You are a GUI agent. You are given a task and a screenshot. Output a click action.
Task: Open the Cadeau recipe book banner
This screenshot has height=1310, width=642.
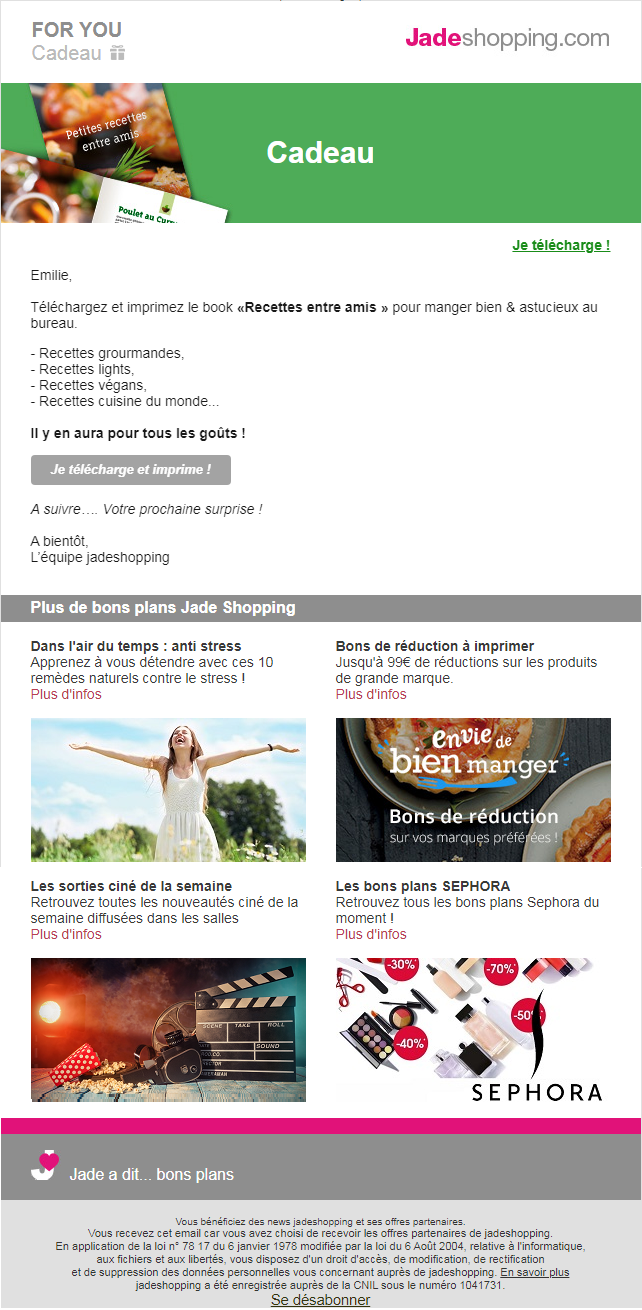point(320,153)
